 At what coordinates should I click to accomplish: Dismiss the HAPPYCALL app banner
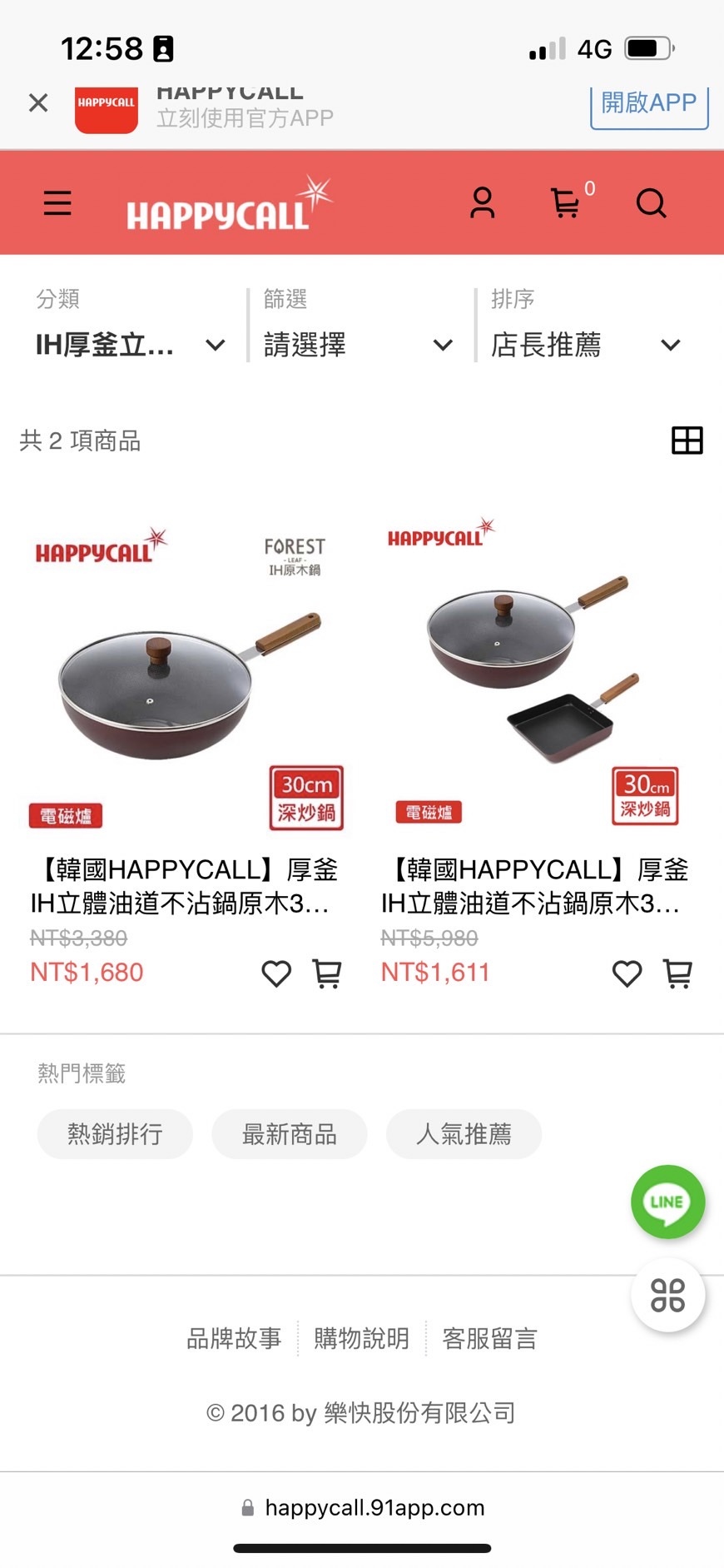click(38, 103)
